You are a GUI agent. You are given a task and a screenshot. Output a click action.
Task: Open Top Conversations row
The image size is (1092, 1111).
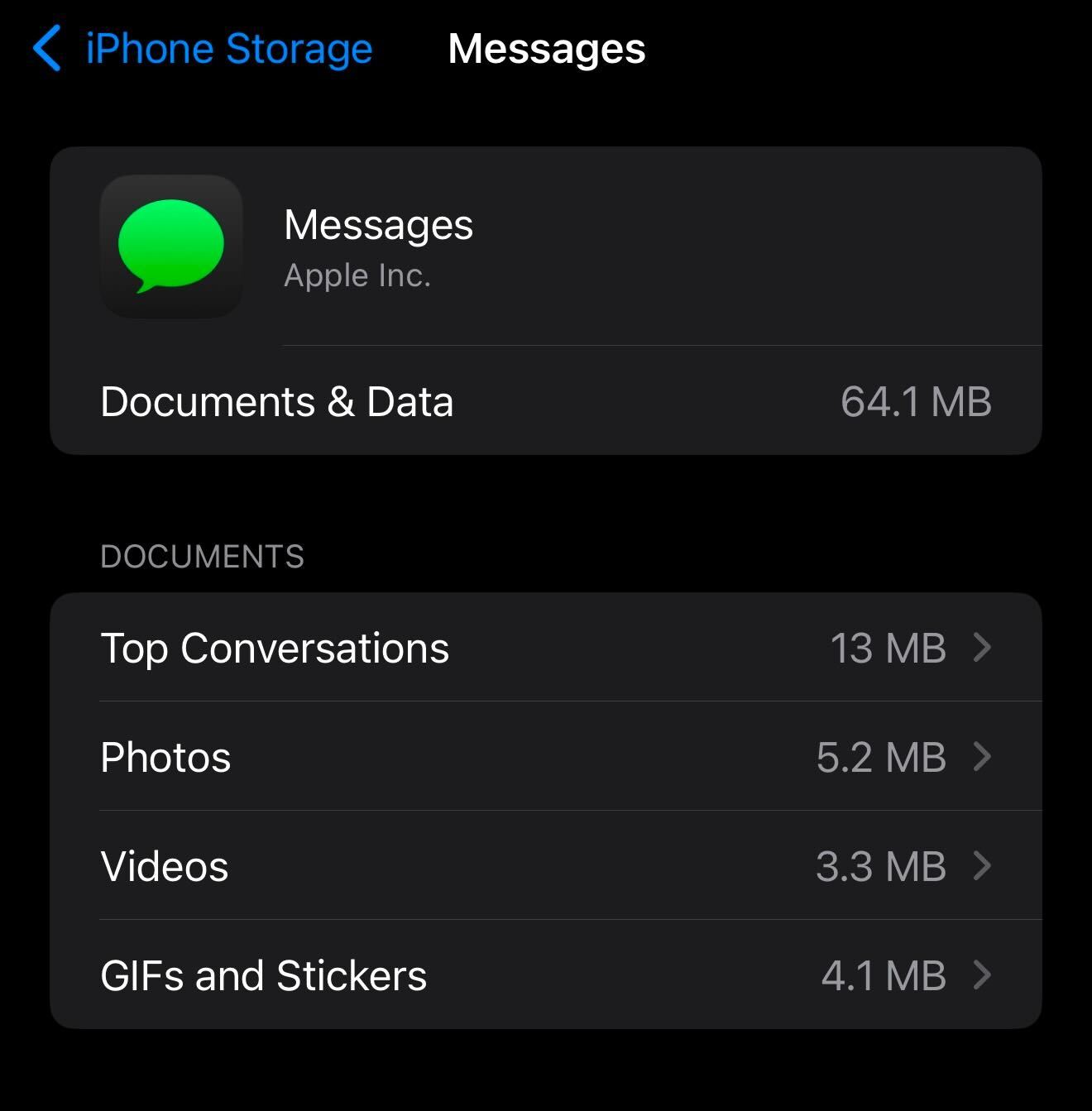click(x=545, y=648)
